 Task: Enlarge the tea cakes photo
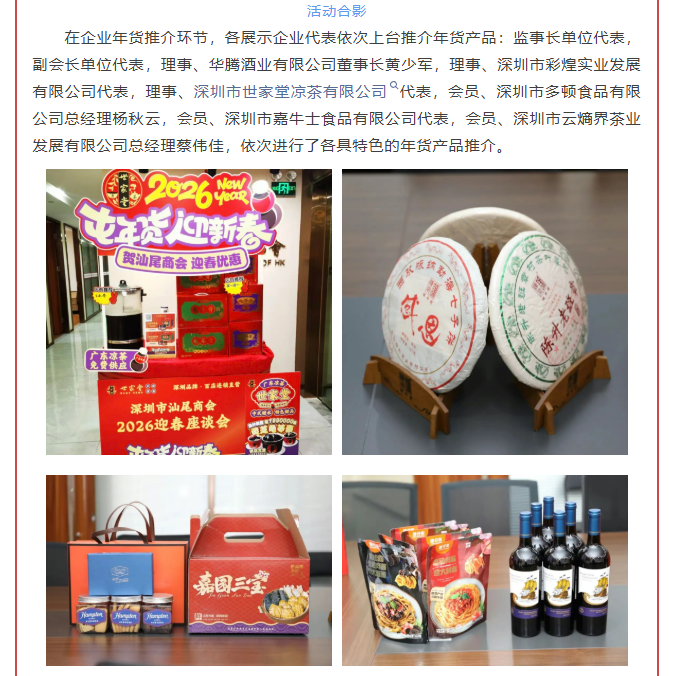(485, 312)
